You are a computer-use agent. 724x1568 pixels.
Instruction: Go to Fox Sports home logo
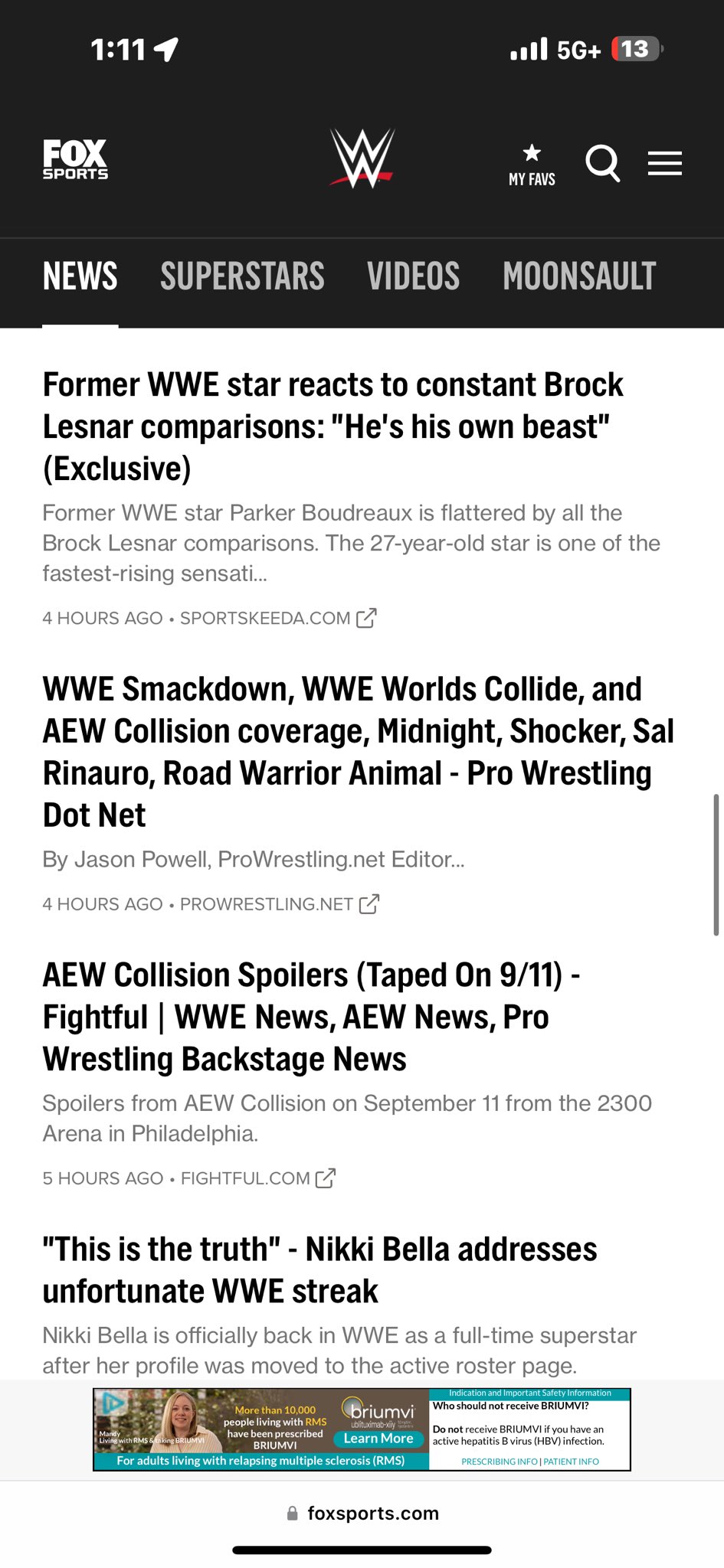coord(75,159)
